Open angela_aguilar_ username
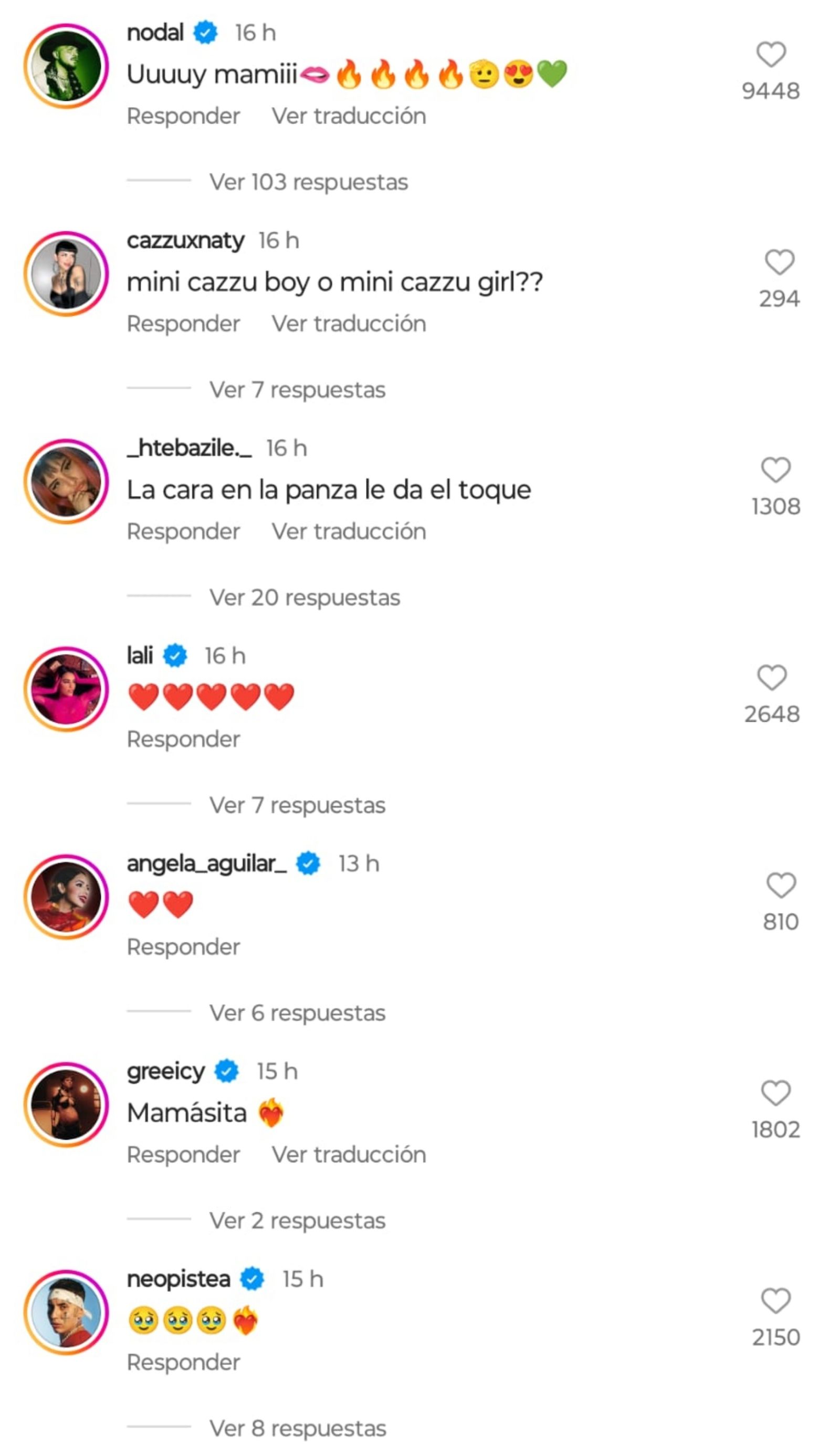This screenshot has width=840, height=1444. click(207, 864)
